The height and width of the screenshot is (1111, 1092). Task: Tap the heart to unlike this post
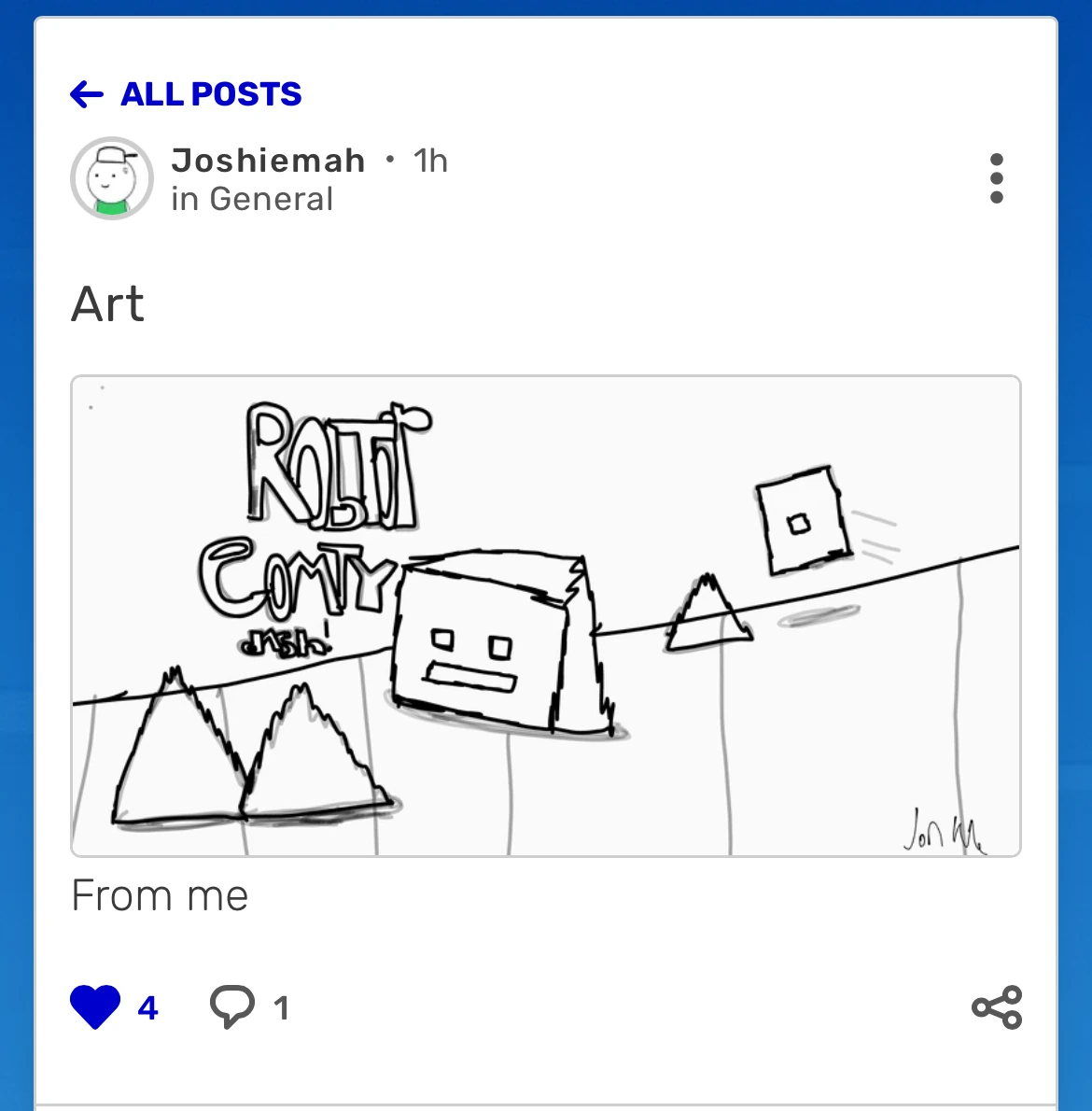(x=95, y=1007)
